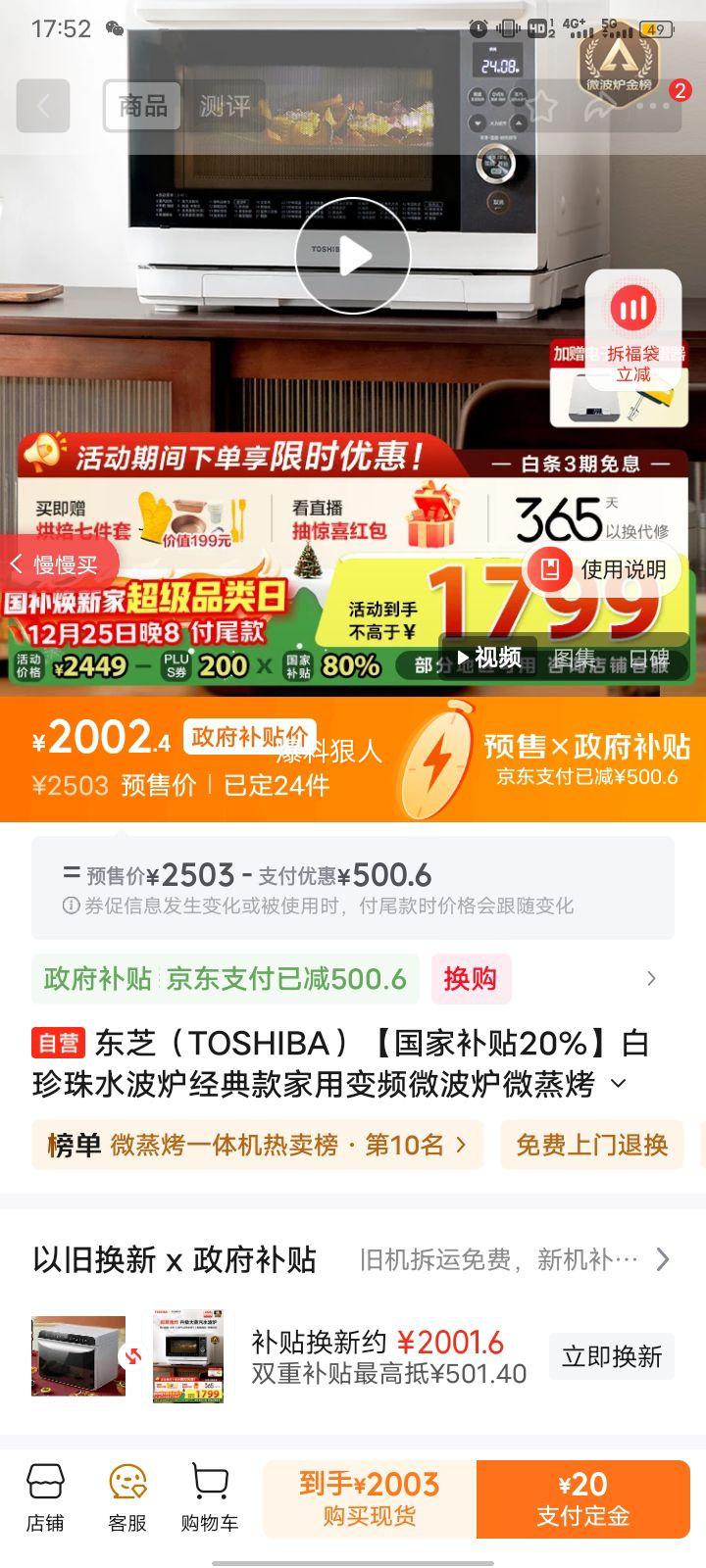Image resolution: width=706 pixels, height=1568 pixels.
Task: Expand the full product title chevron
Action: pos(618,1083)
